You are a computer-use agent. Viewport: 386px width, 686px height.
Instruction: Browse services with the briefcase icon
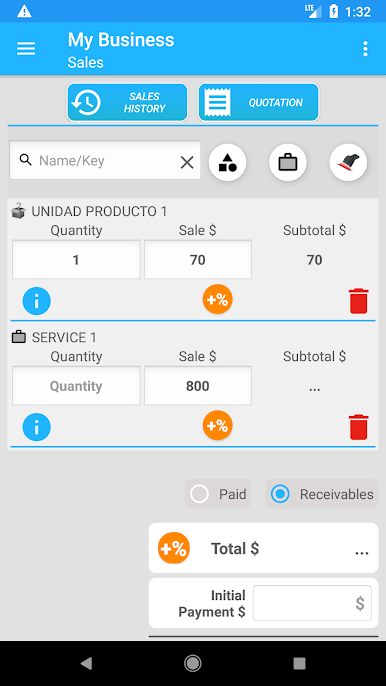click(x=288, y=163)
